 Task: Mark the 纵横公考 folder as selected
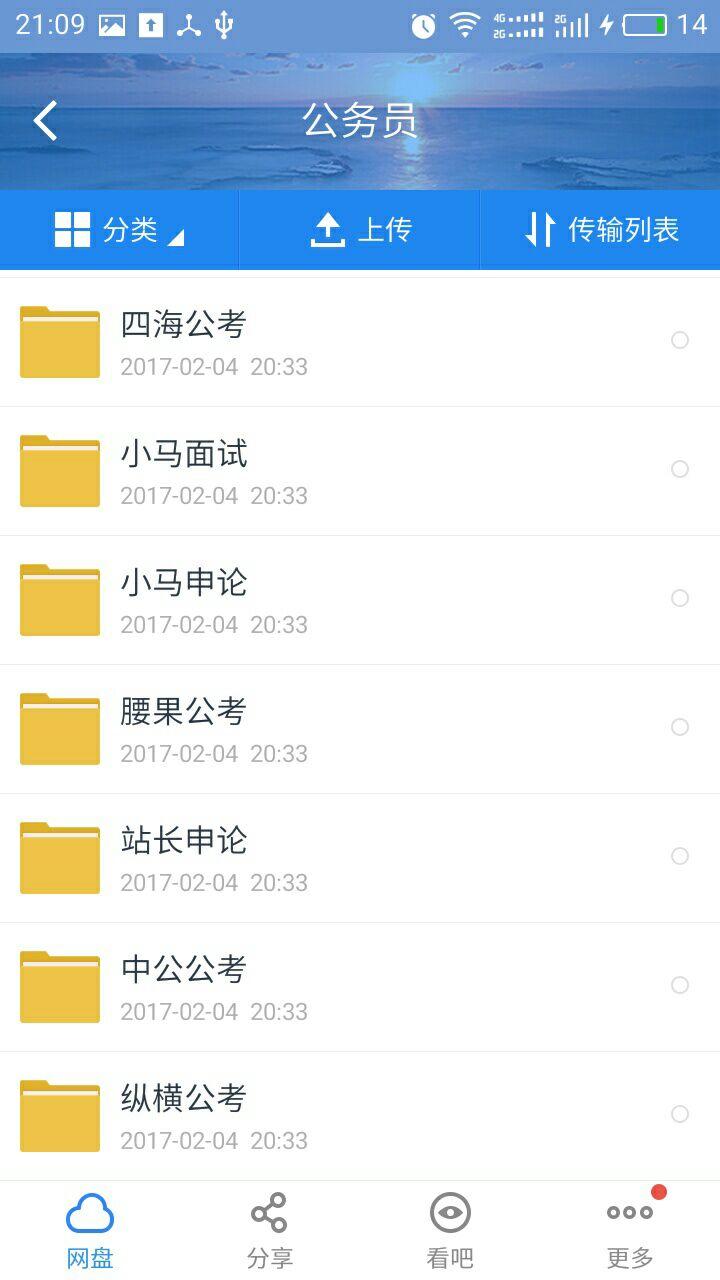(x=680, y=1114)
